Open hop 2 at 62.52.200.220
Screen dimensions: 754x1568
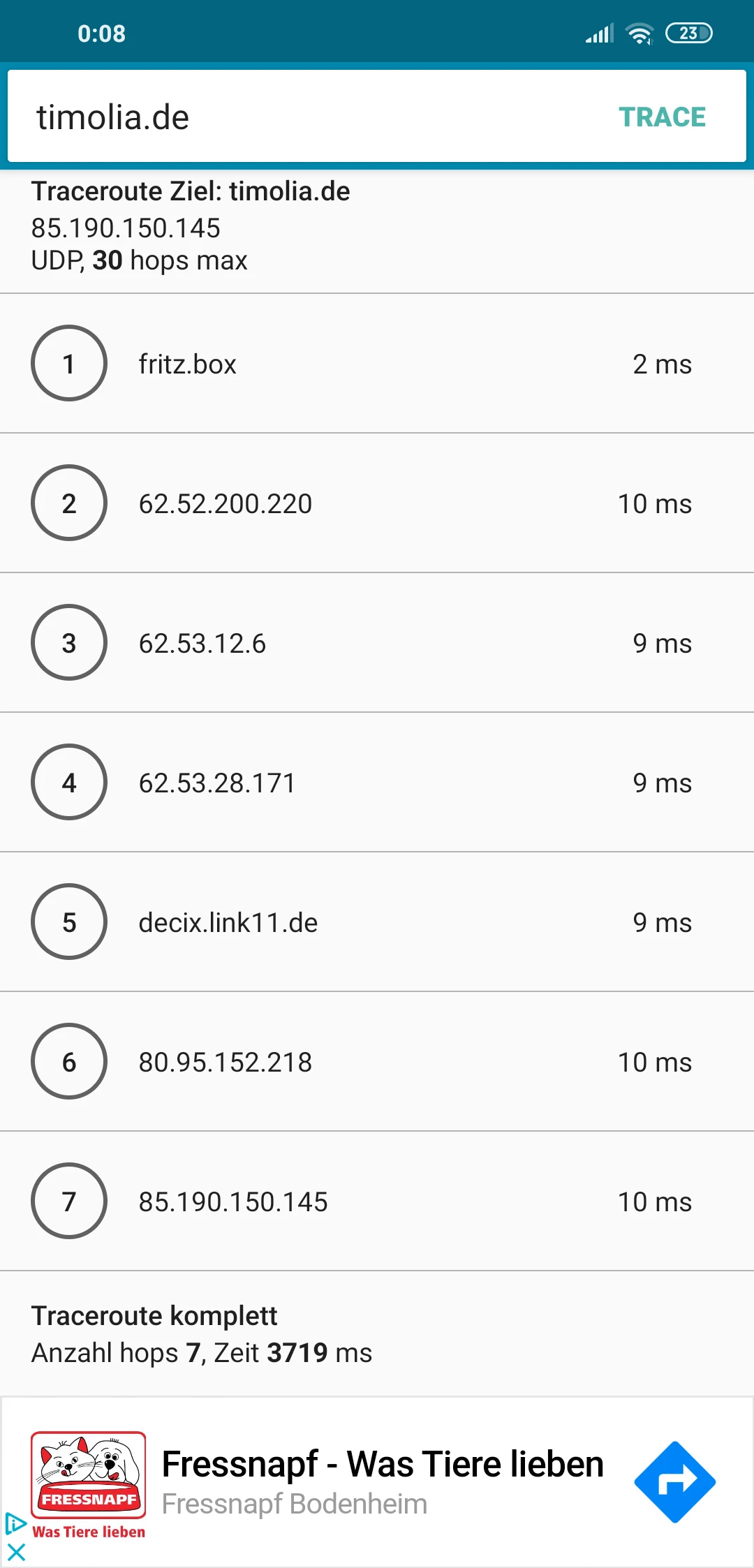coord(377,503)
